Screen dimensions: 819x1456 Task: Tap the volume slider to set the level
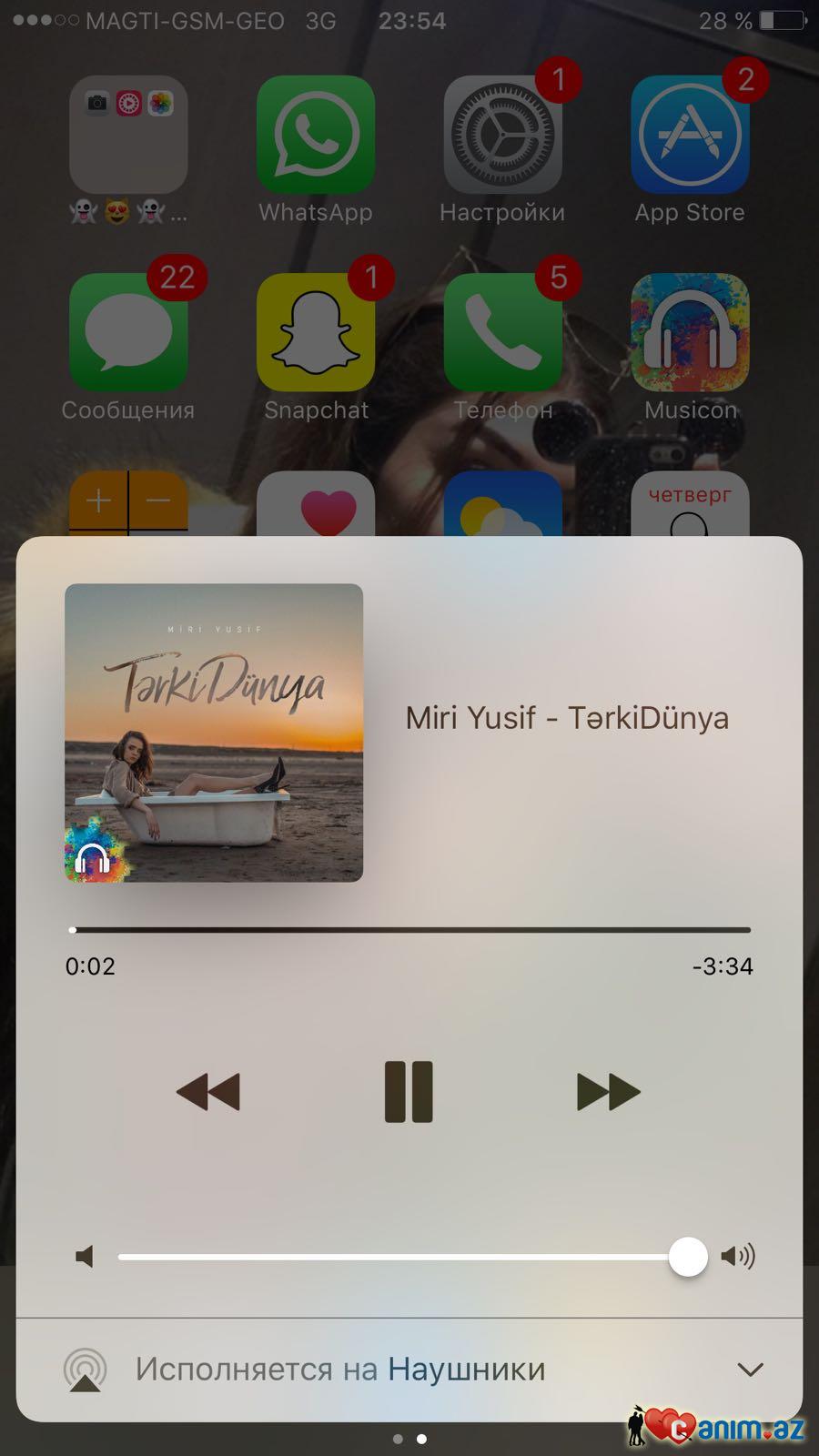pyautogui.click(x=400, y=1257)
